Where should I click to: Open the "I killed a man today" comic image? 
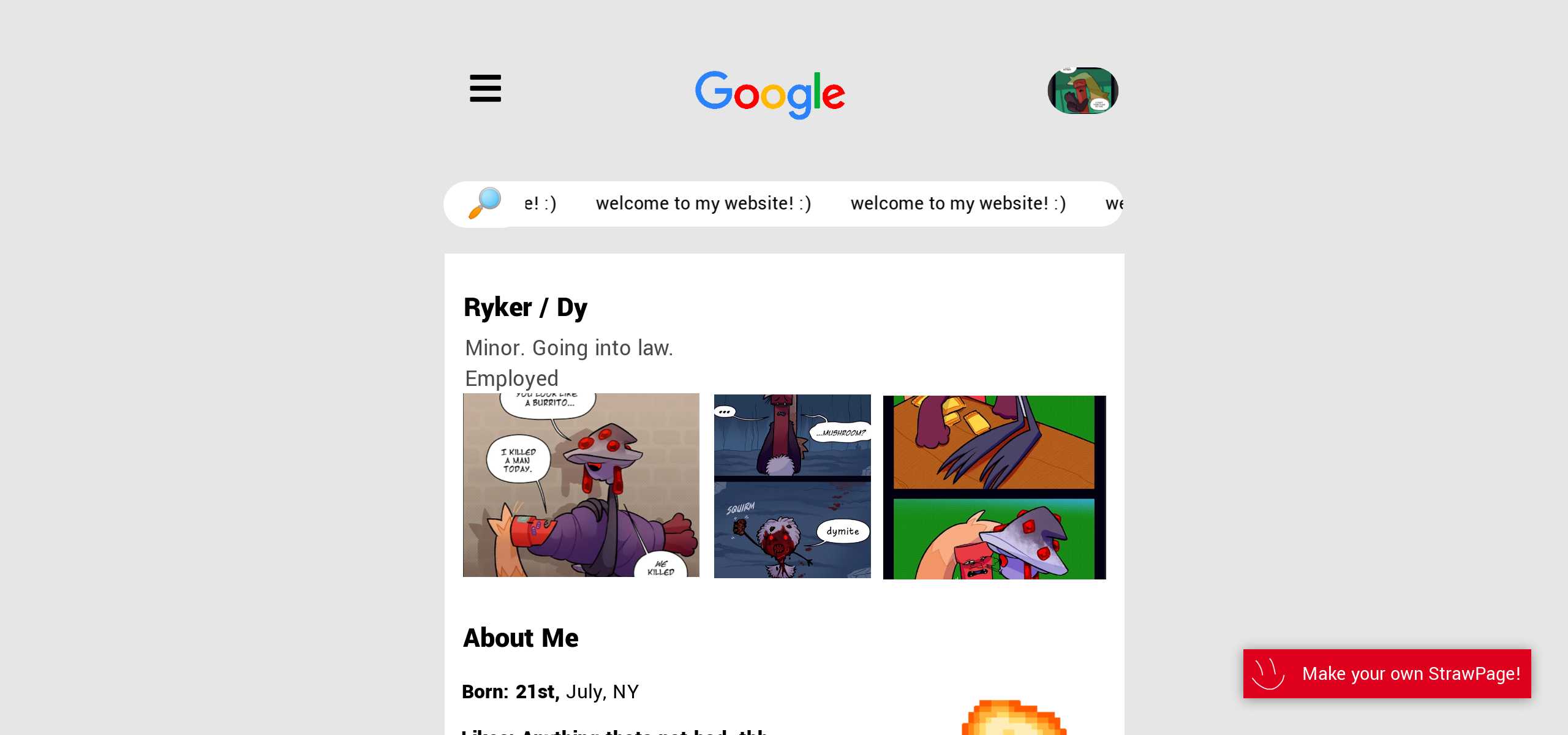point(581,485)
